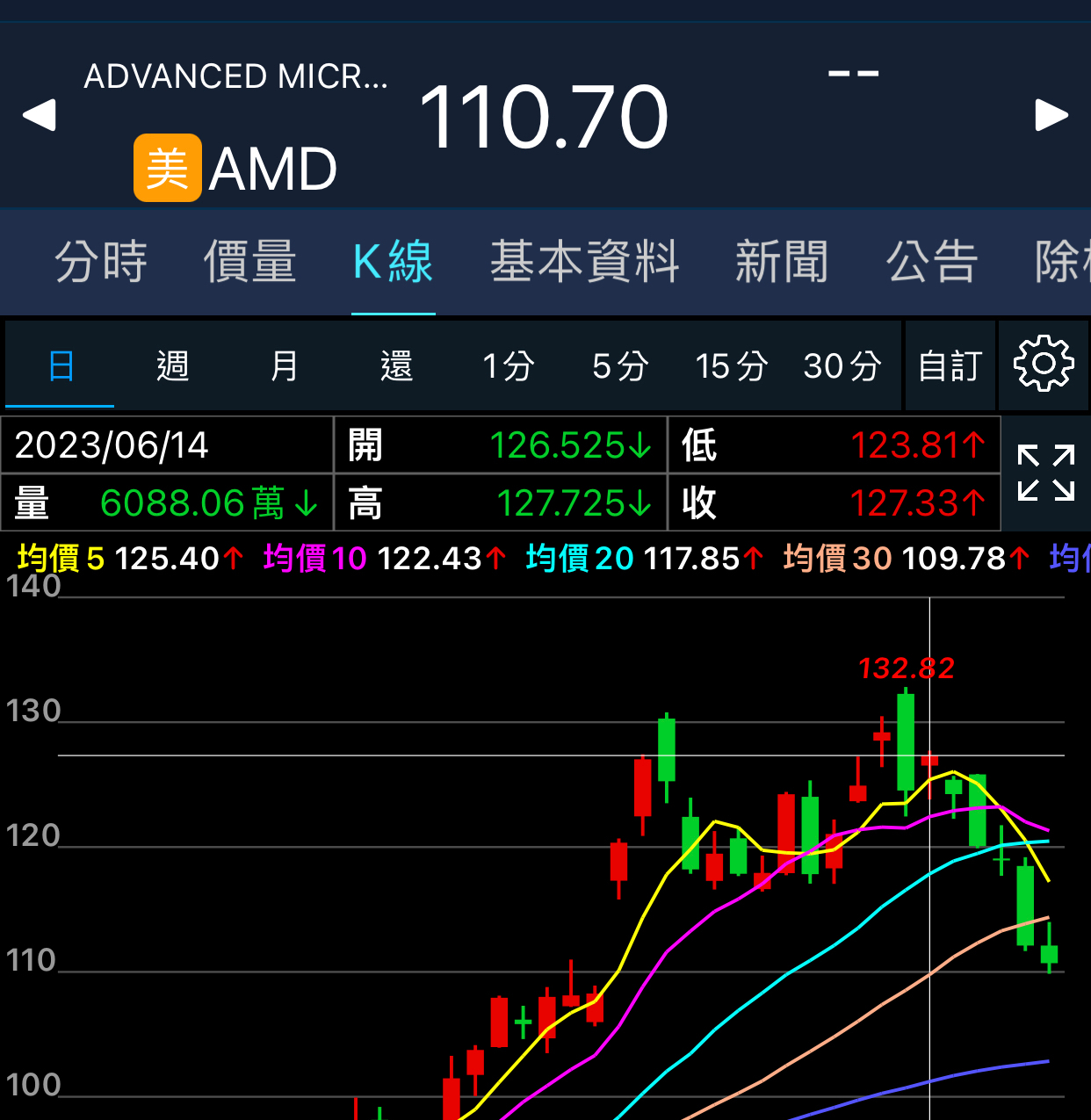The height and width of the screenshot is (1120, 1091).
Task: Switch to the 新聞 tab
Action: click(x=781, y=262)
